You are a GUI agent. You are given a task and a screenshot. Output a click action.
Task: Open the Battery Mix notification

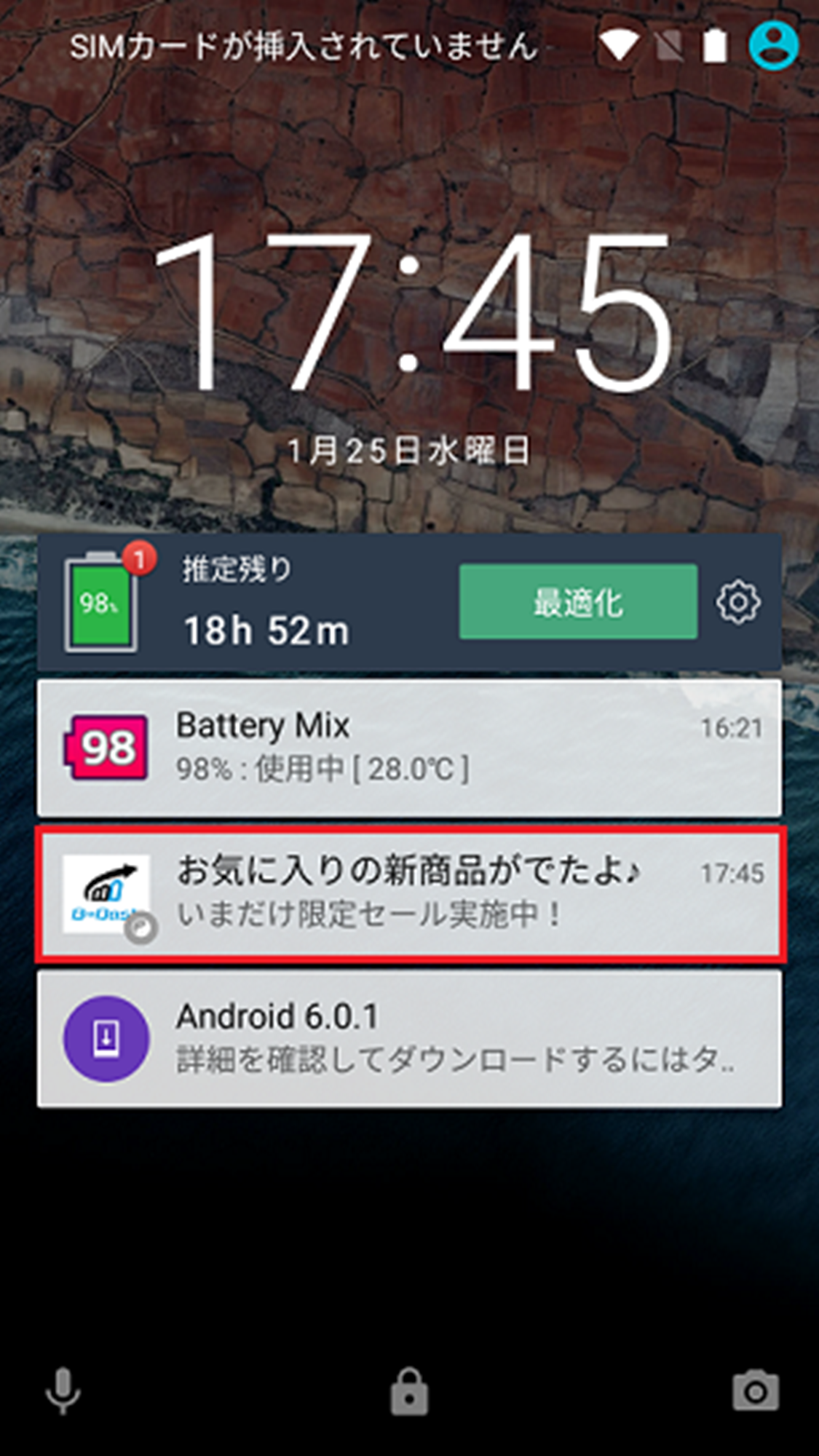pyautogui.click(x=410, y=748)
